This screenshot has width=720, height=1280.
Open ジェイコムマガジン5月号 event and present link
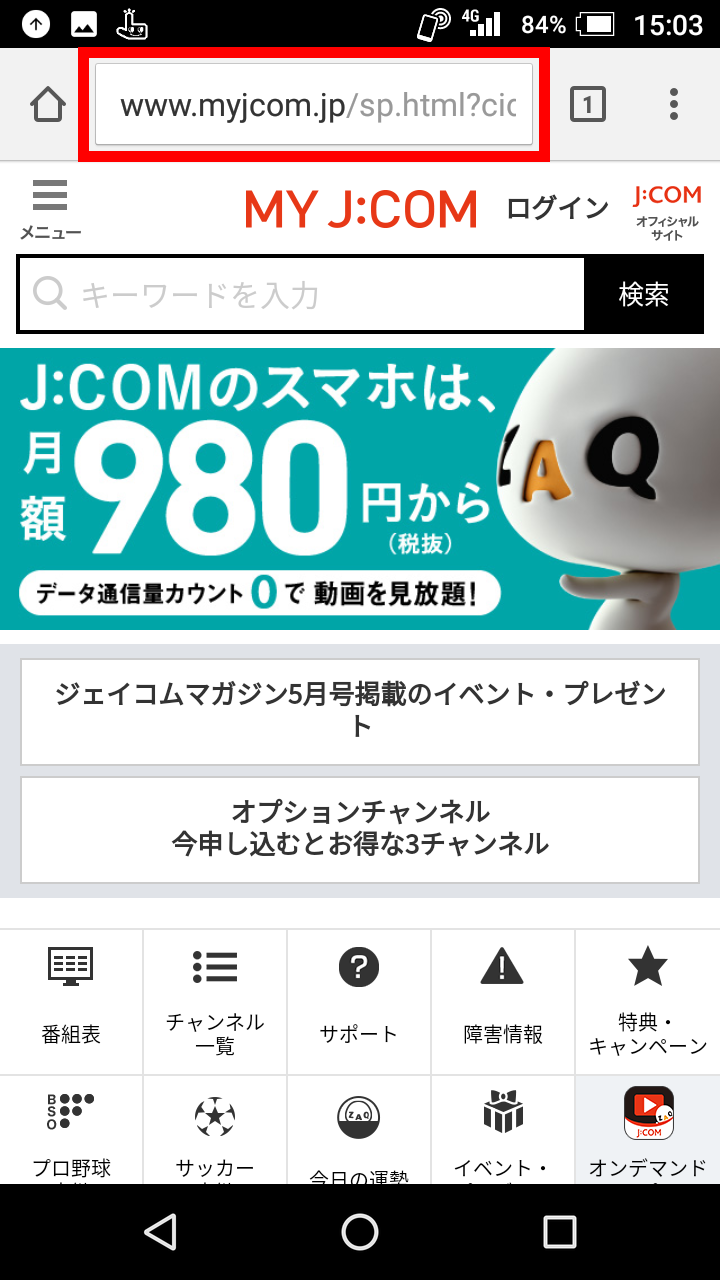(x=360, y=711)
